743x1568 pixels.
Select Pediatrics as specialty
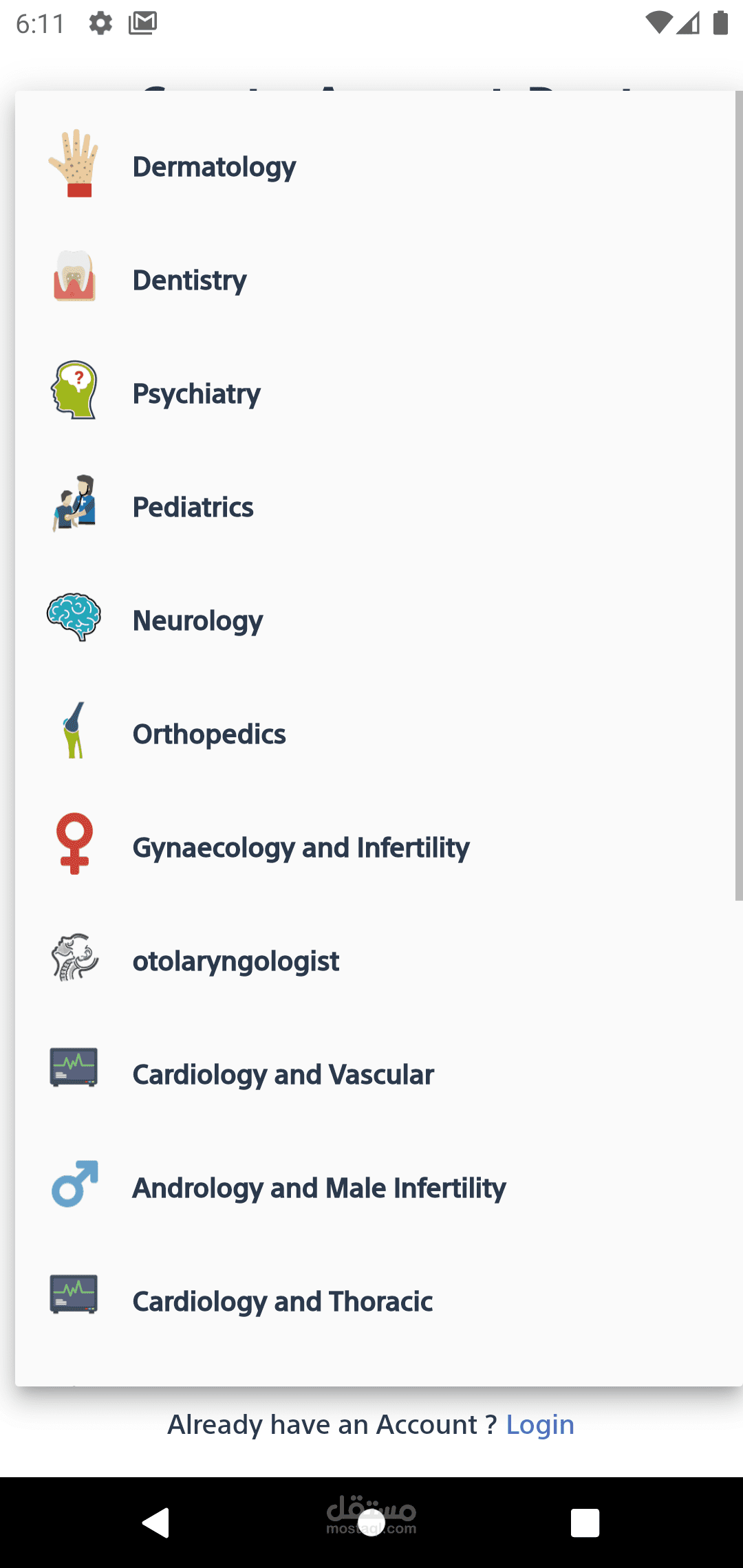click(193, 508)
